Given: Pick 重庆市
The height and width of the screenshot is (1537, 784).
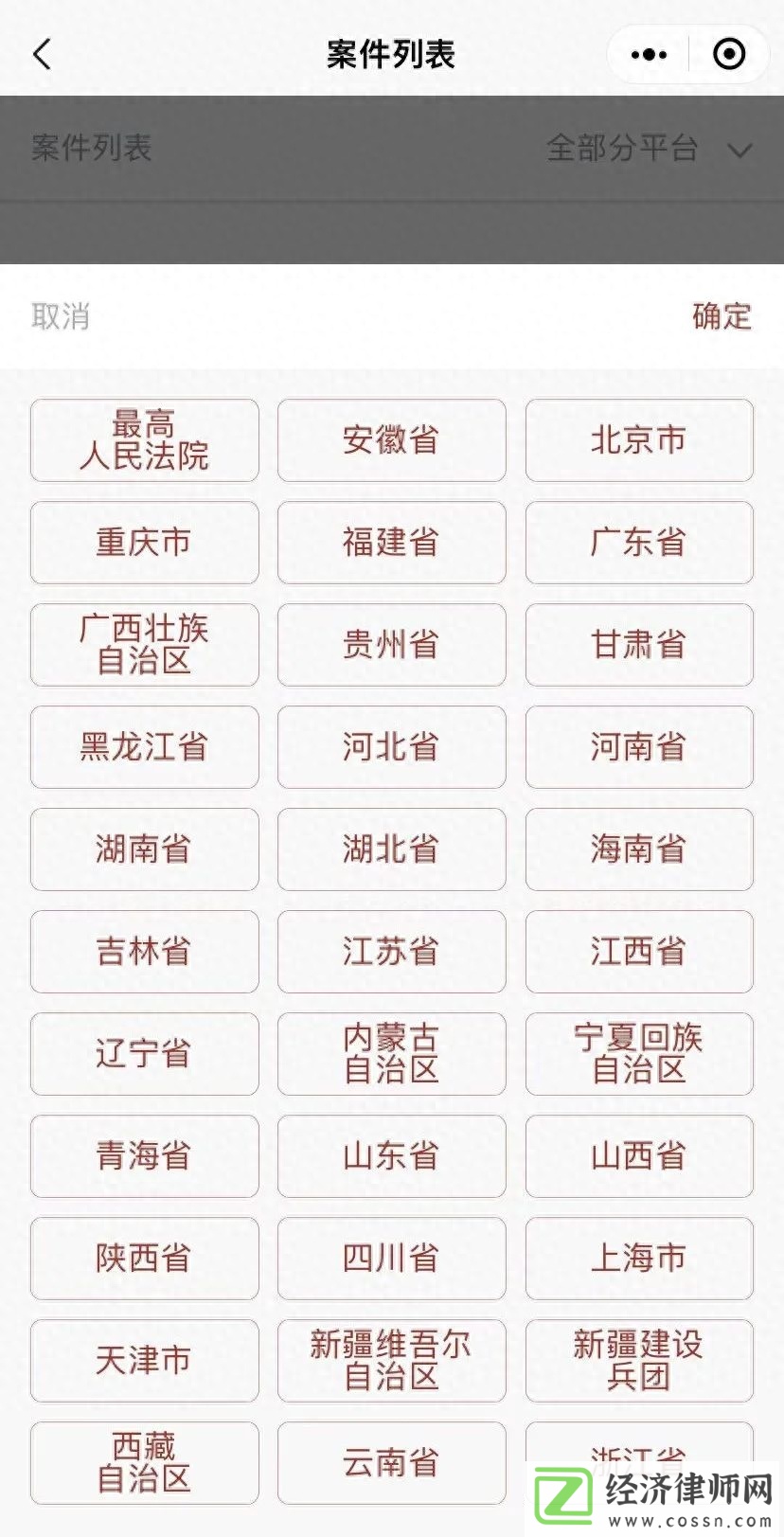Looking at the screenshot, I should pos(145,543).
